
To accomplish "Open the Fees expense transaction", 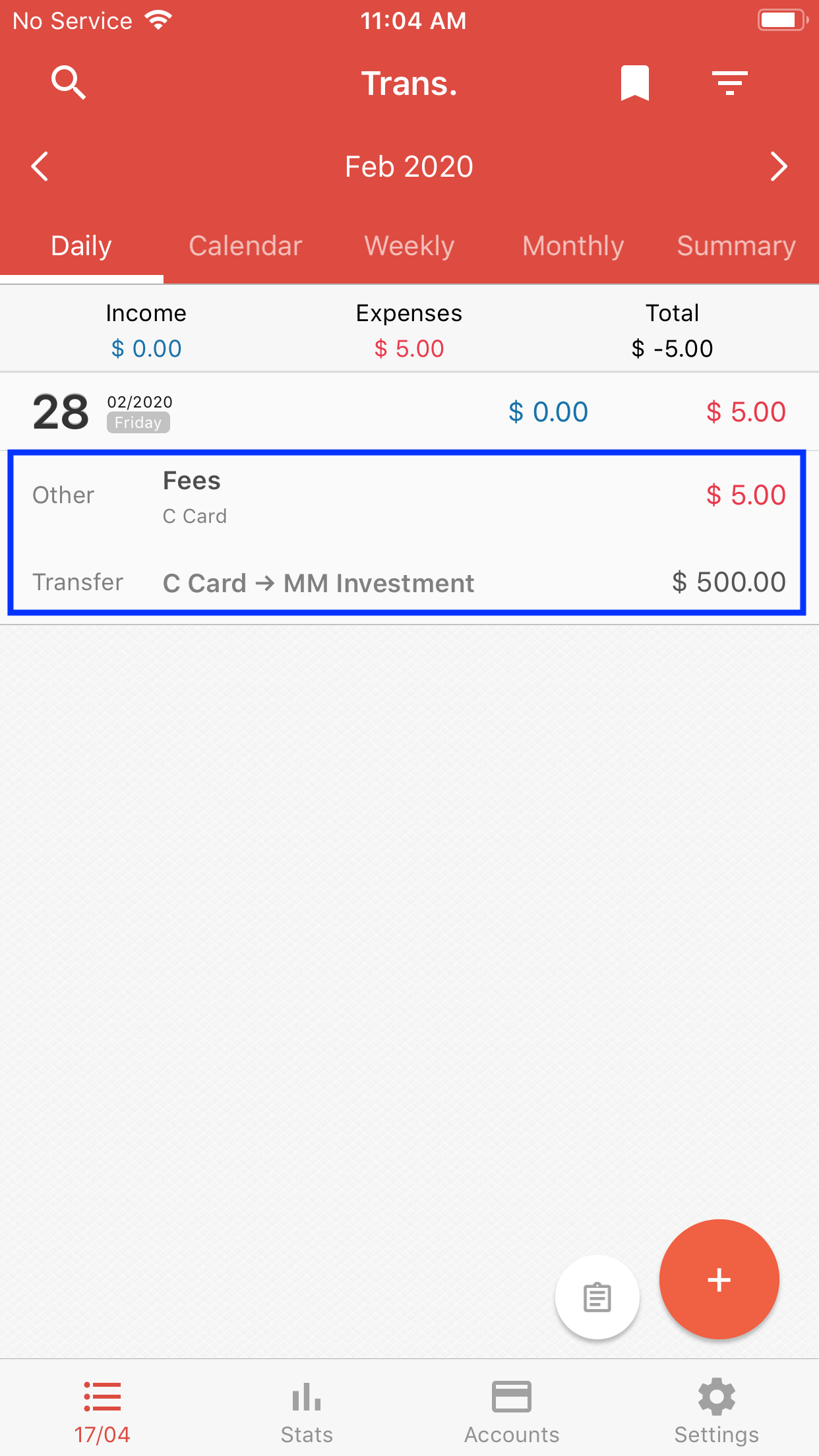I will point(409,496).
